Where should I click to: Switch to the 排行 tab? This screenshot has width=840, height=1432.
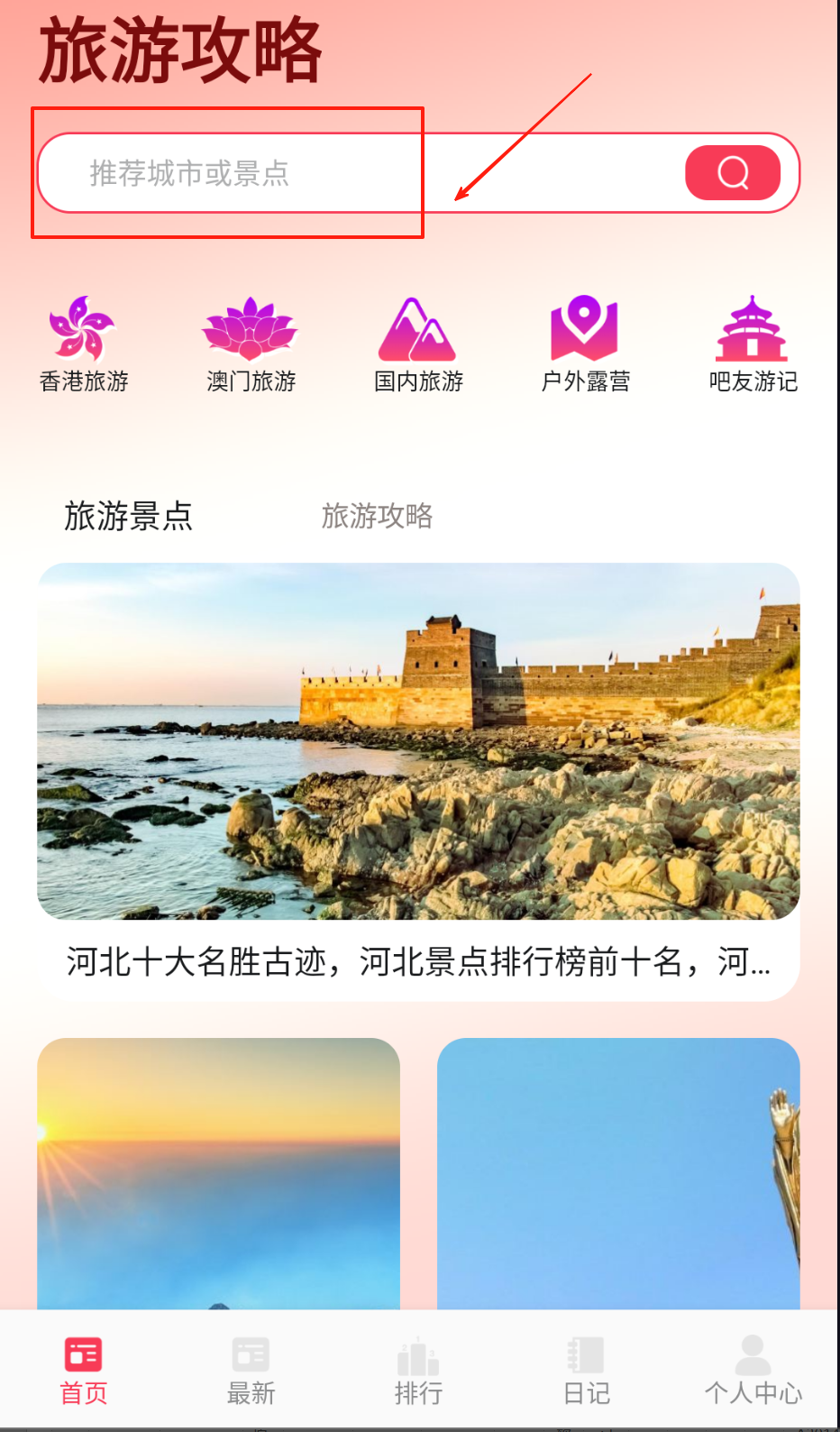(418, 1371)
